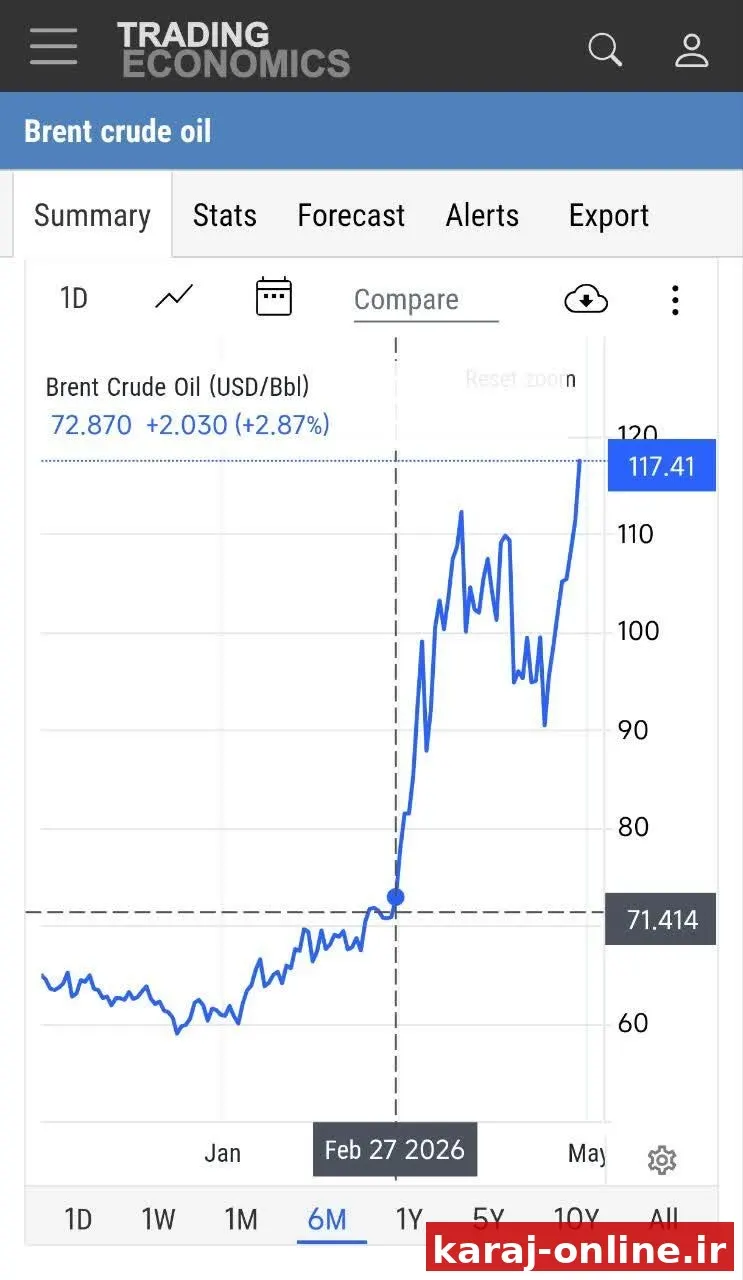Screen dimensions: 743x1280
Task: Open the calendar date picker
Action: click(x=274, y=297)
